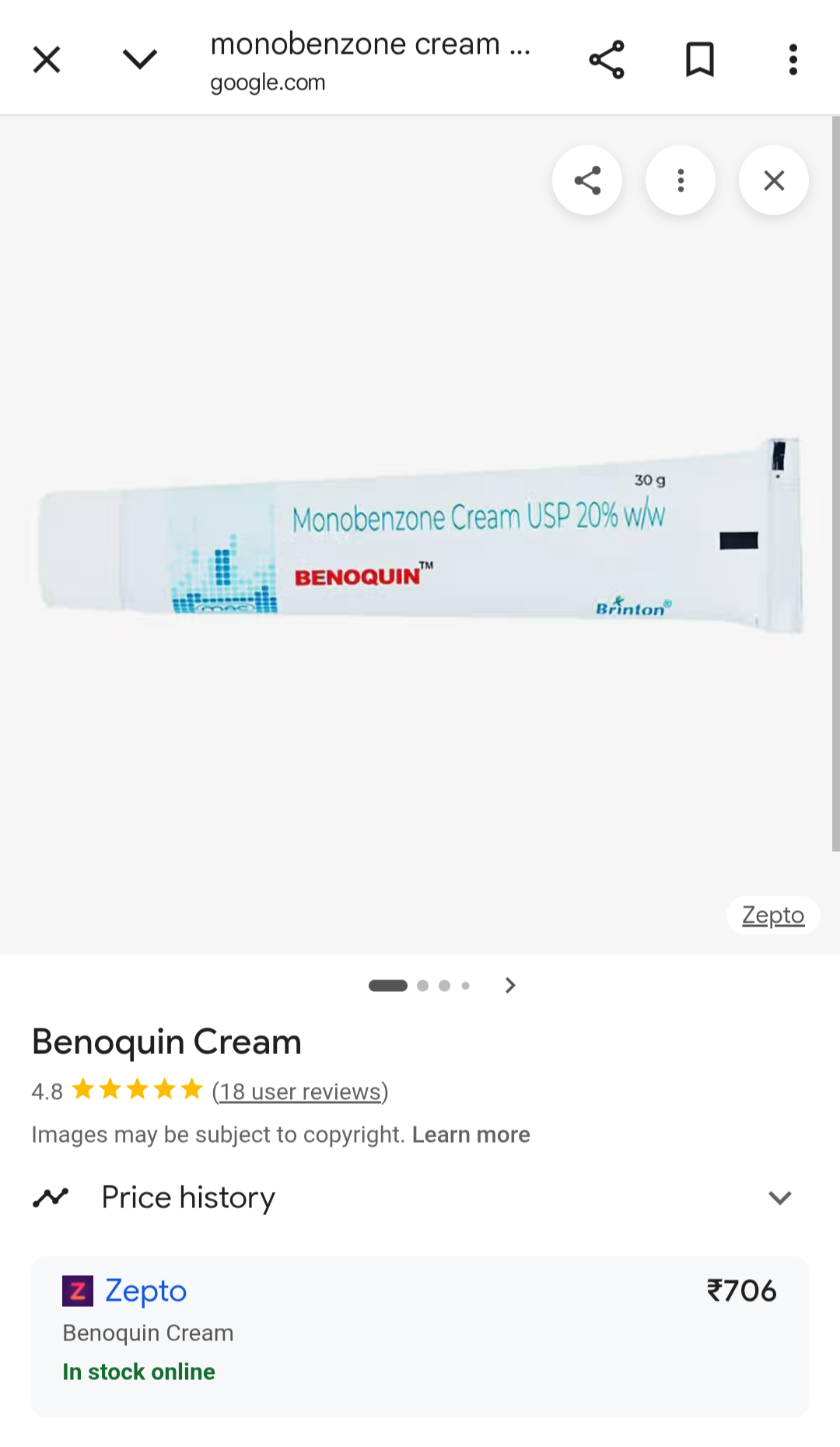Open the 18 user reviews
Screen dimensions: 840x1447
point(300,1091)
